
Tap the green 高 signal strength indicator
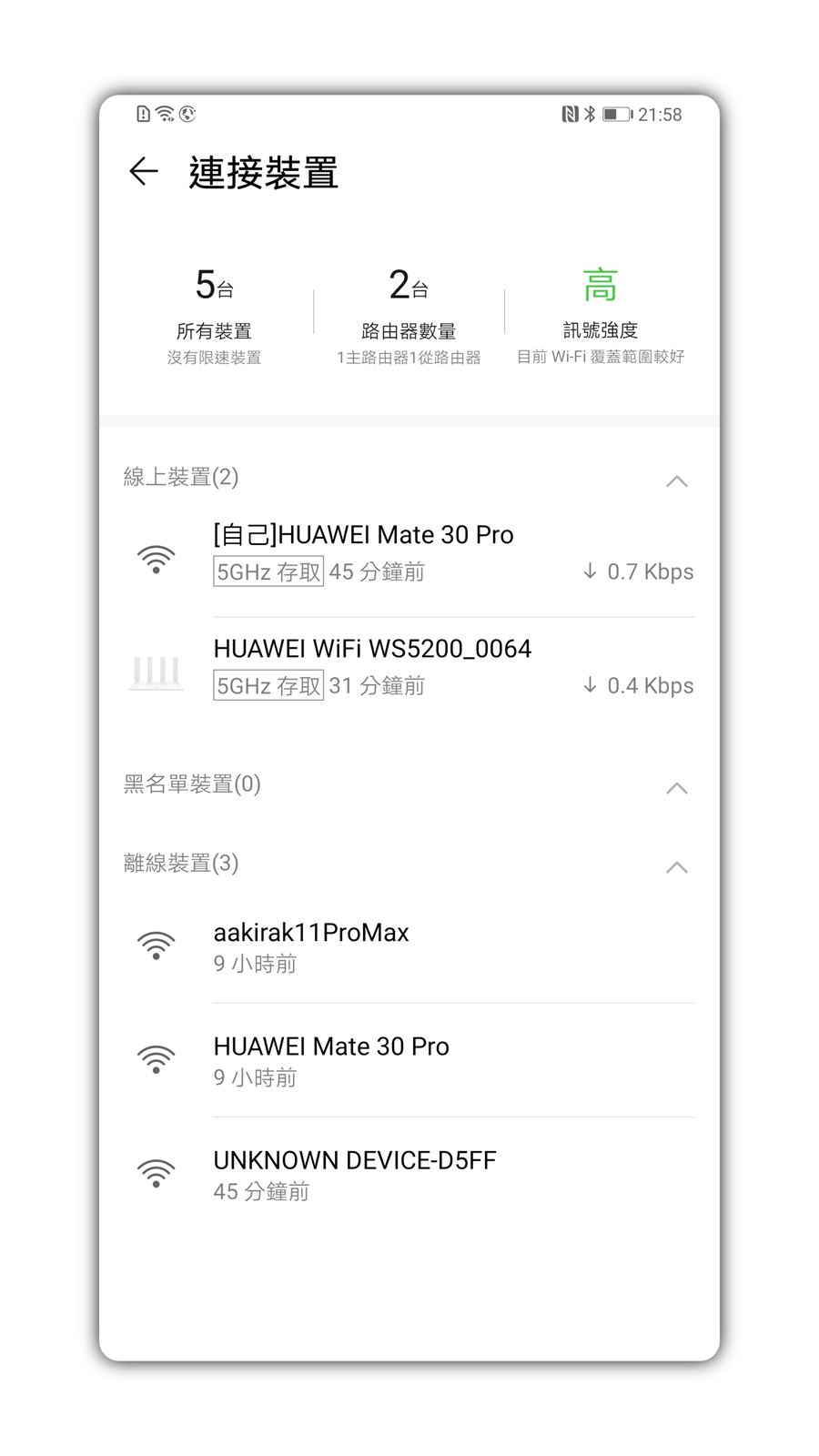click(x=600, y=285)
